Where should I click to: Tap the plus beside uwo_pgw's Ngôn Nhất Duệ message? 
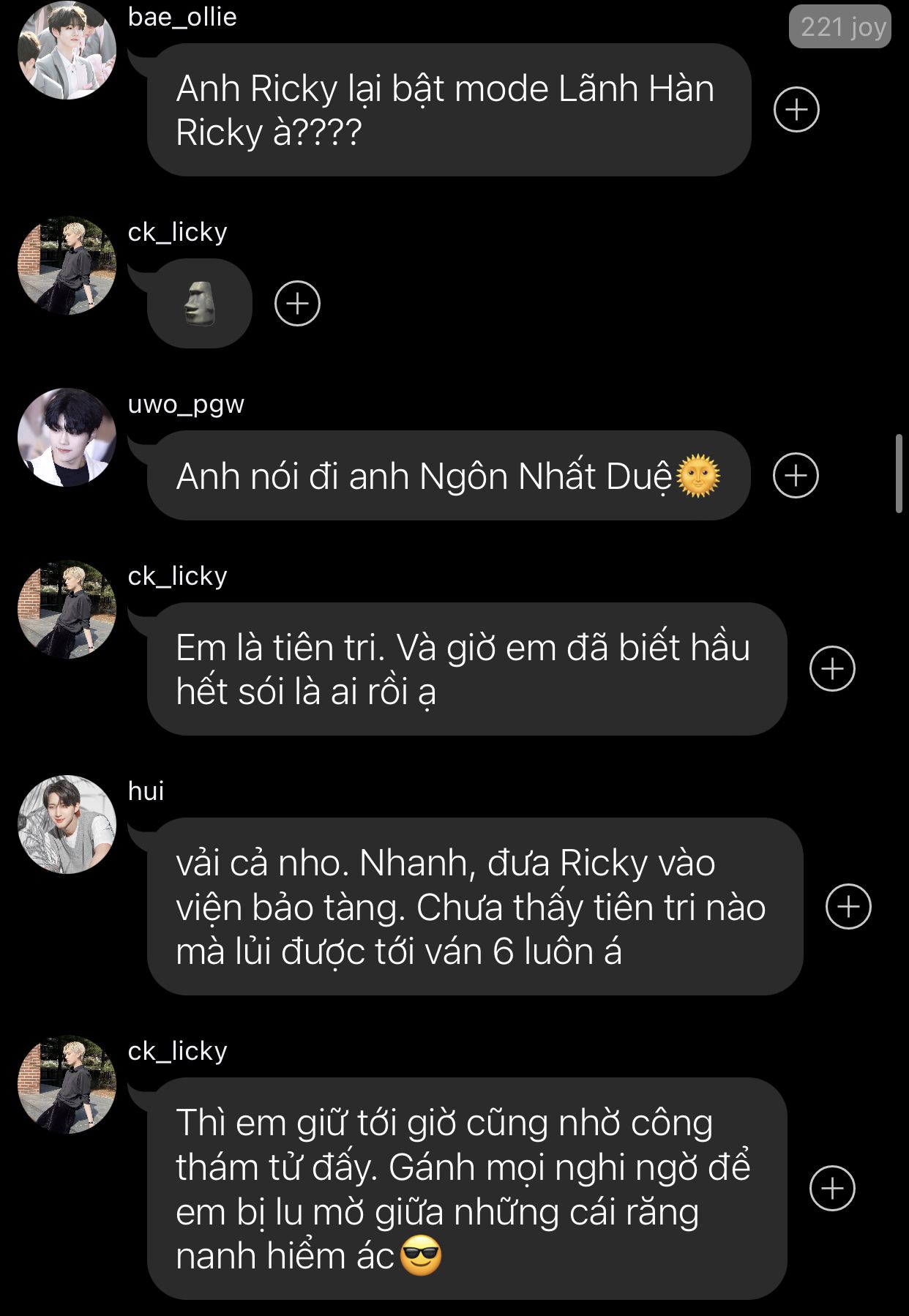[796, 476]
